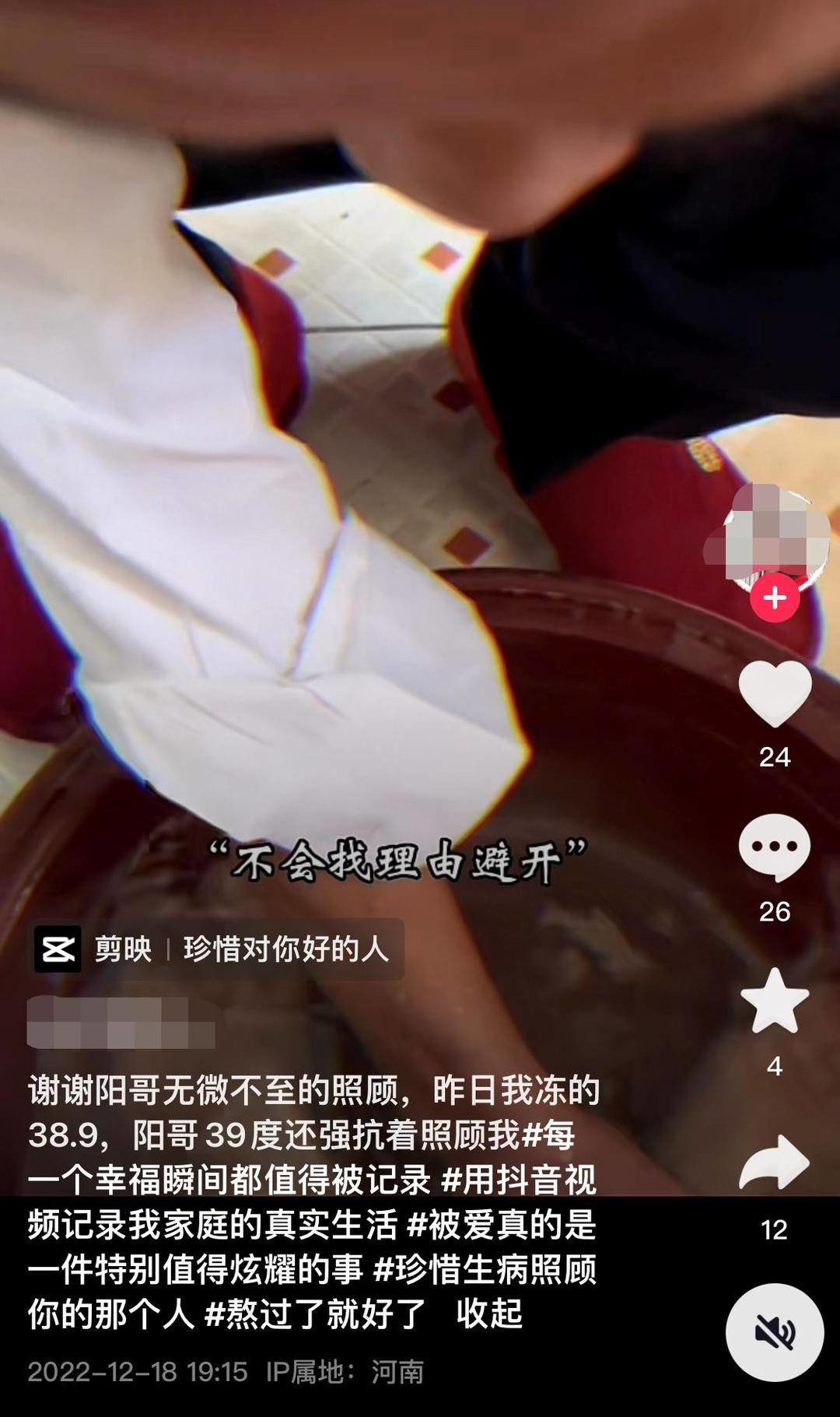Screen dimensions: 840x1417
Task: Open hashtag #熬过了就好了
Action: 315,1314
